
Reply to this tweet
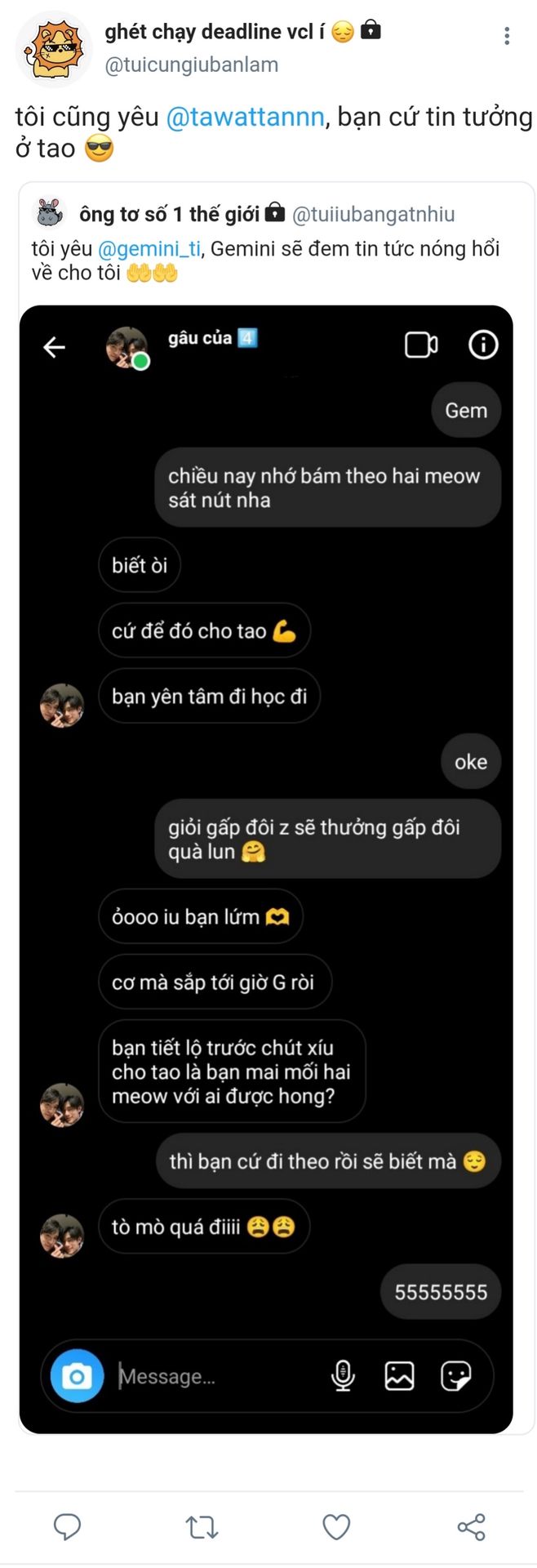(67, 1526)
